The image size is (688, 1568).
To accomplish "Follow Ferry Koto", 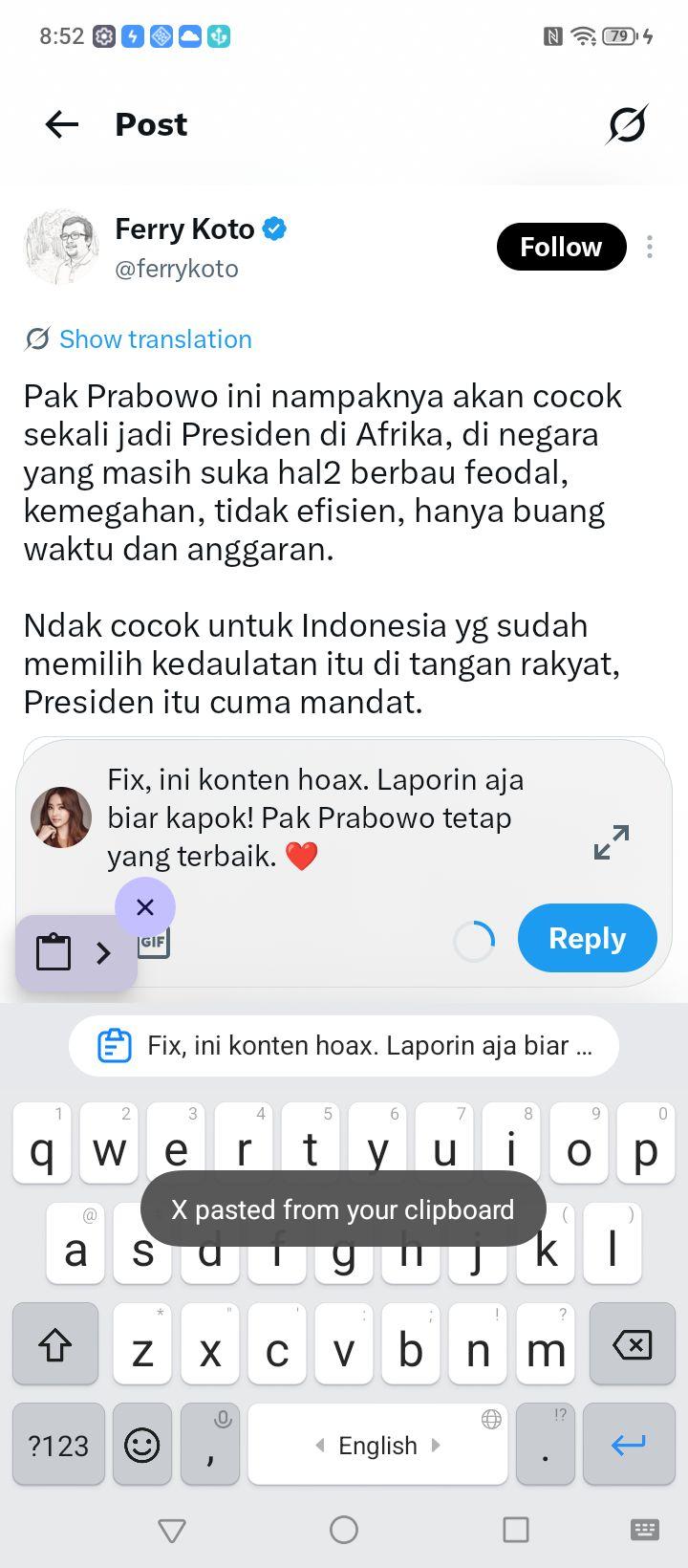I will click(x=561, y=247).
